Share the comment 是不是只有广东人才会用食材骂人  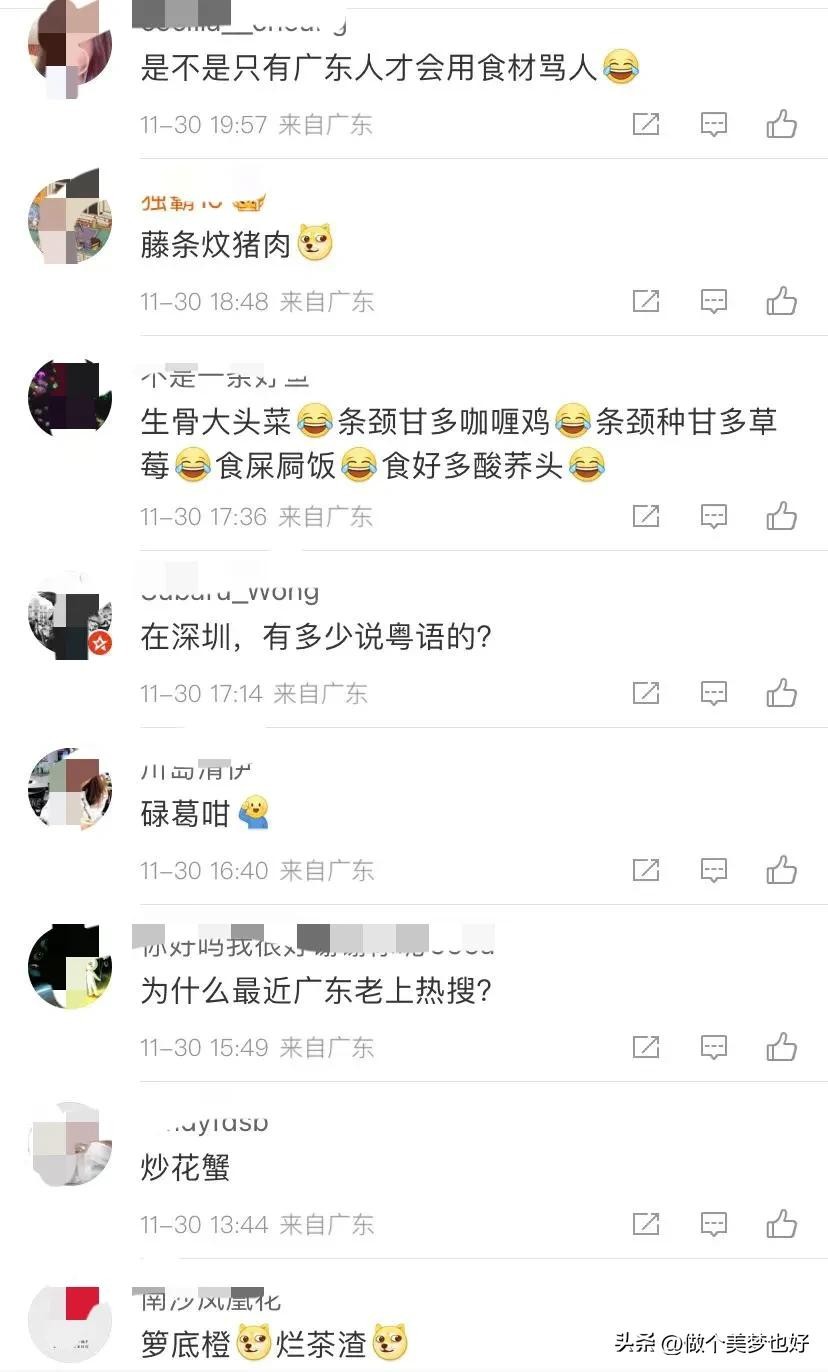point(646,124)
